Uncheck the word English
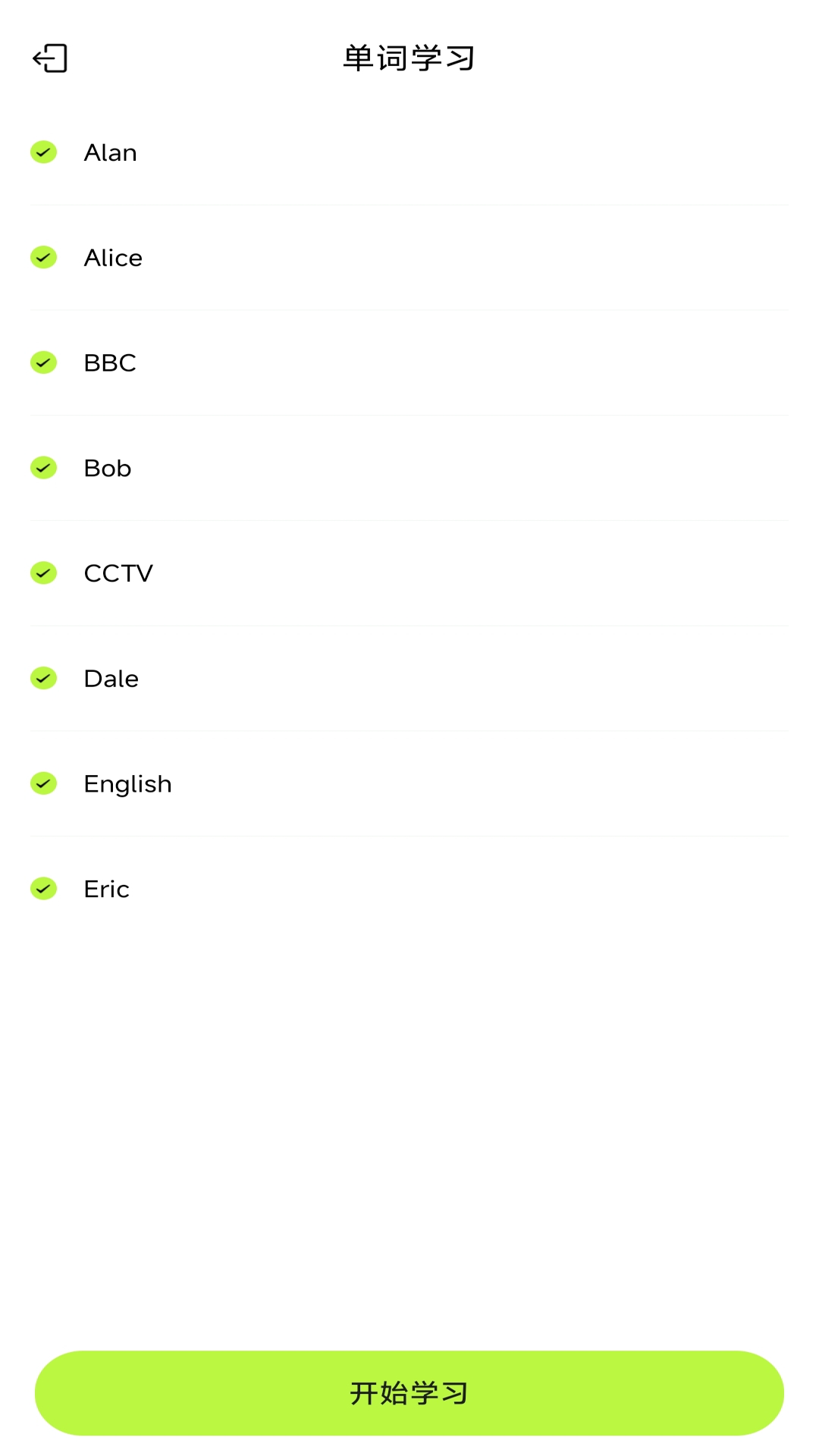The height and width of the screenshot is (1456, 819). point(44,783)
